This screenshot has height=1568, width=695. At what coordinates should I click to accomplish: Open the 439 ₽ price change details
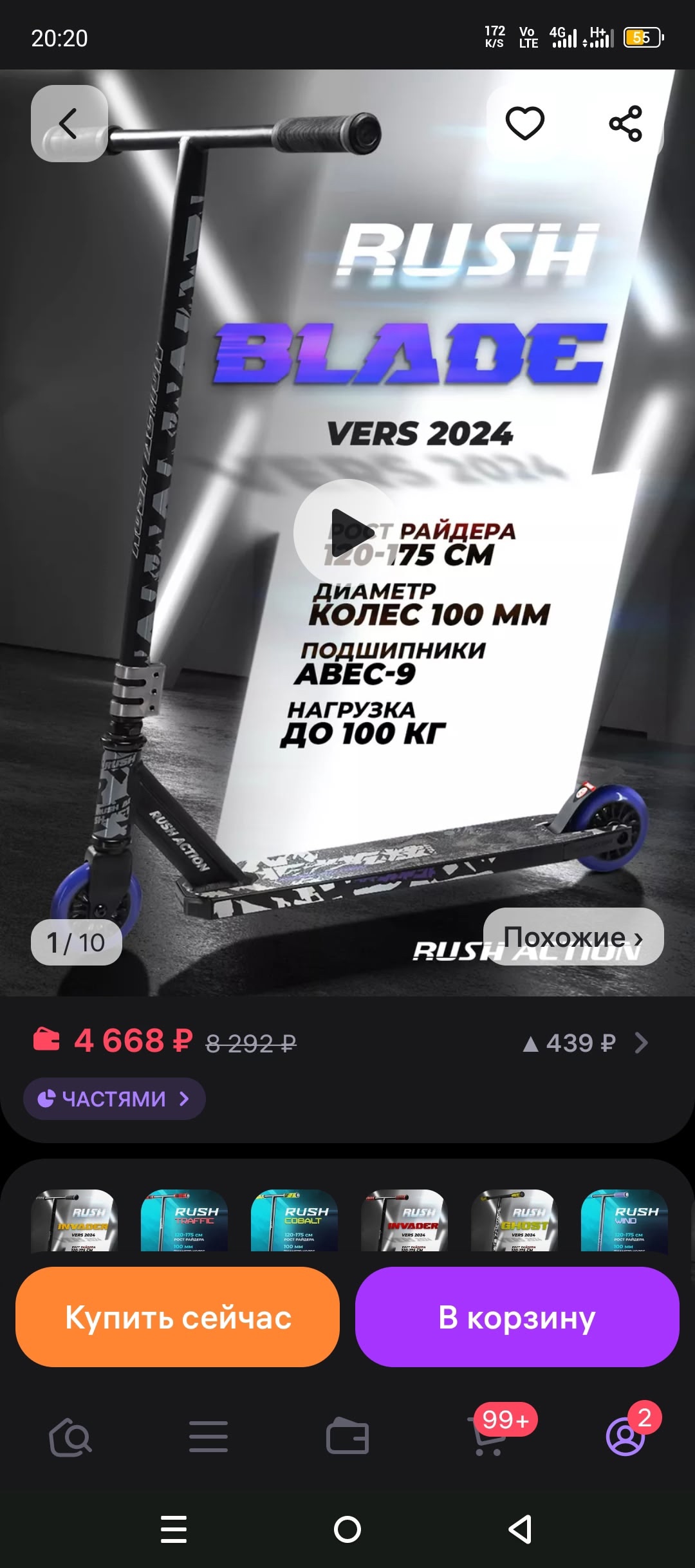tap(584, 1043)
